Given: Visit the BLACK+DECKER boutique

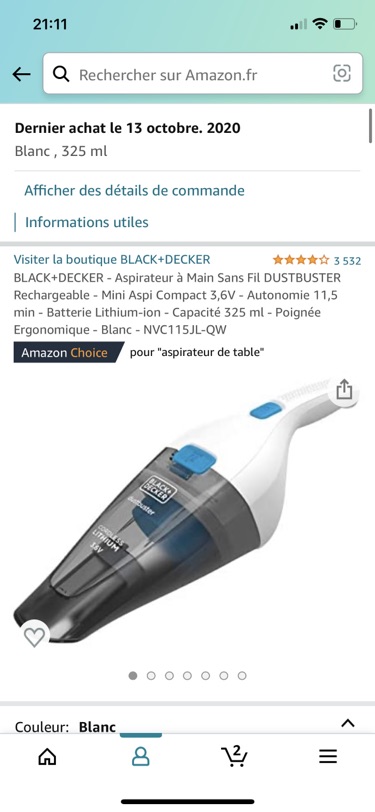Looking at the screenshot, I should (112, 259).
